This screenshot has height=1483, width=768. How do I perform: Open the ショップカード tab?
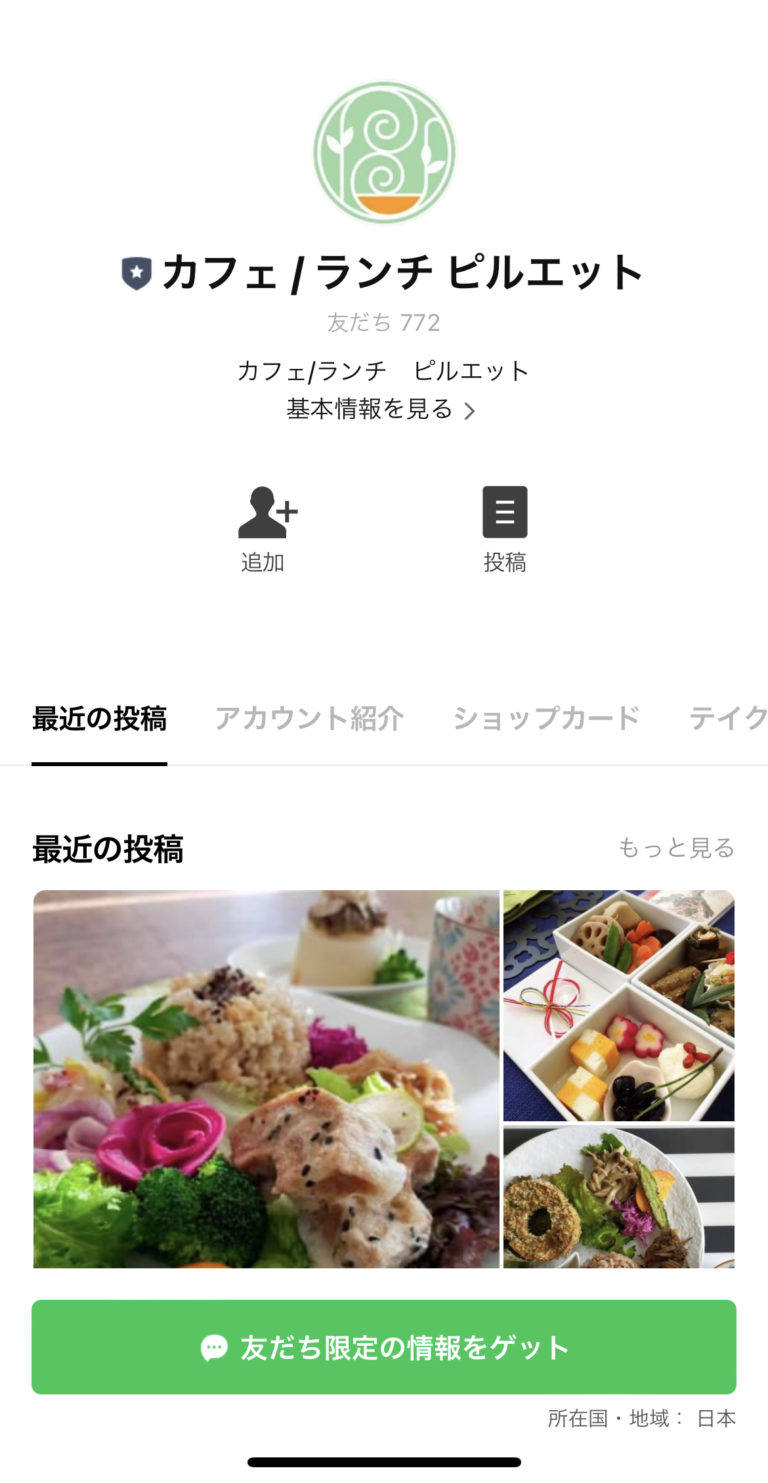(x=545, y=718)
